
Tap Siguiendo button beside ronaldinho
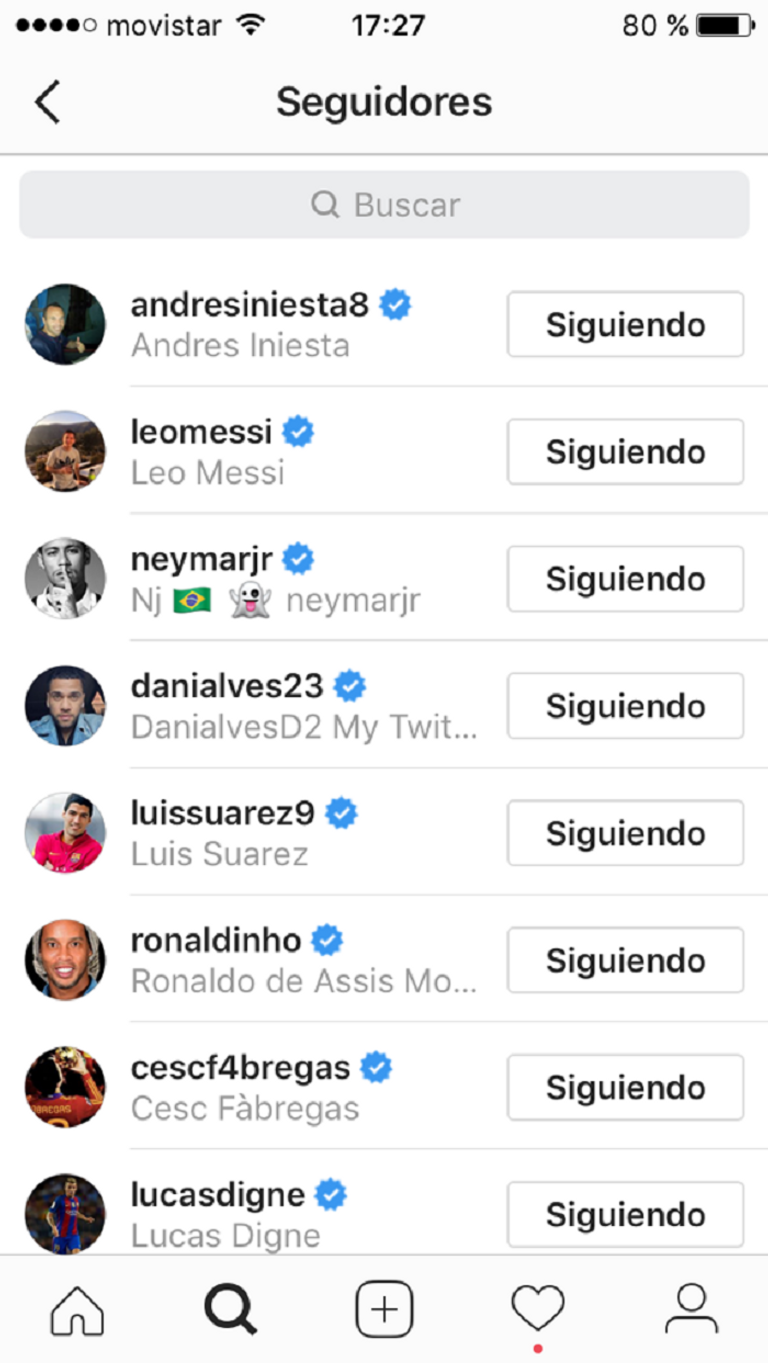point(625,960)
